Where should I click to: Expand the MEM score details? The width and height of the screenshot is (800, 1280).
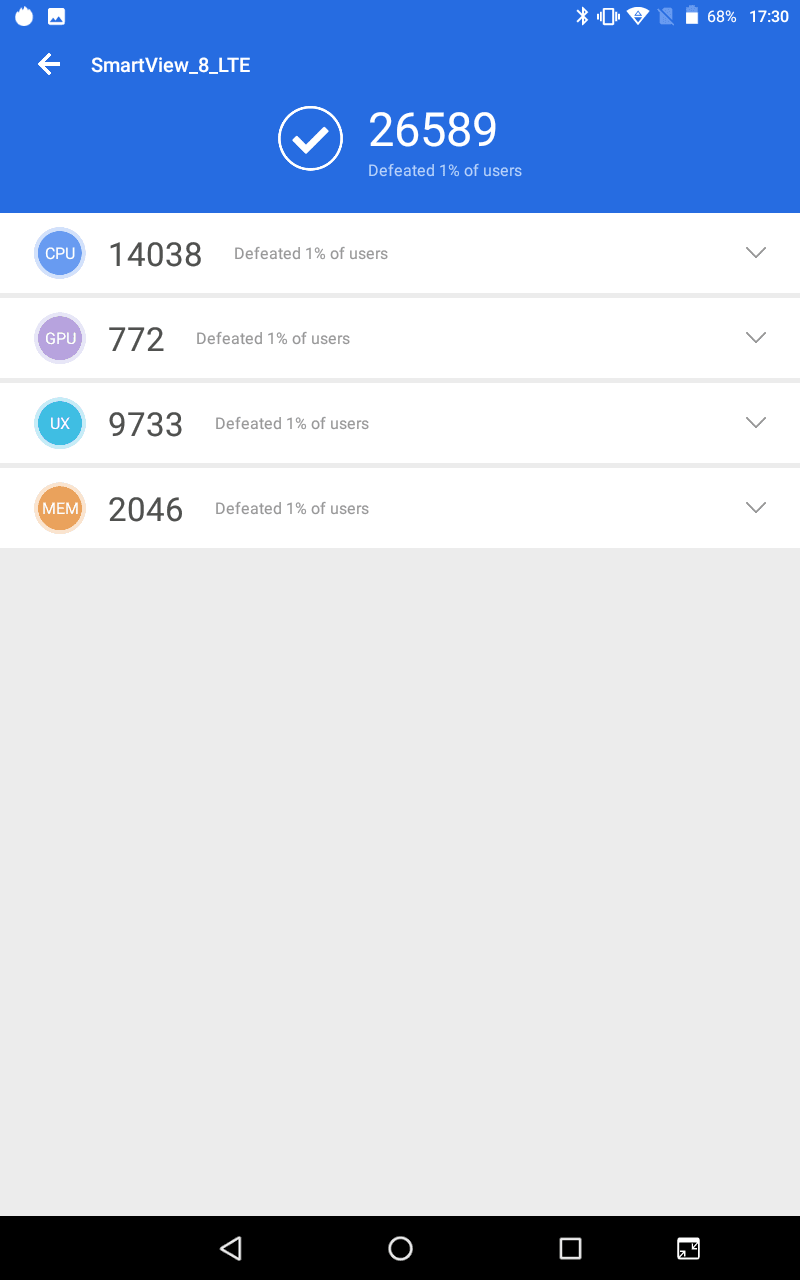click(756, 508)
